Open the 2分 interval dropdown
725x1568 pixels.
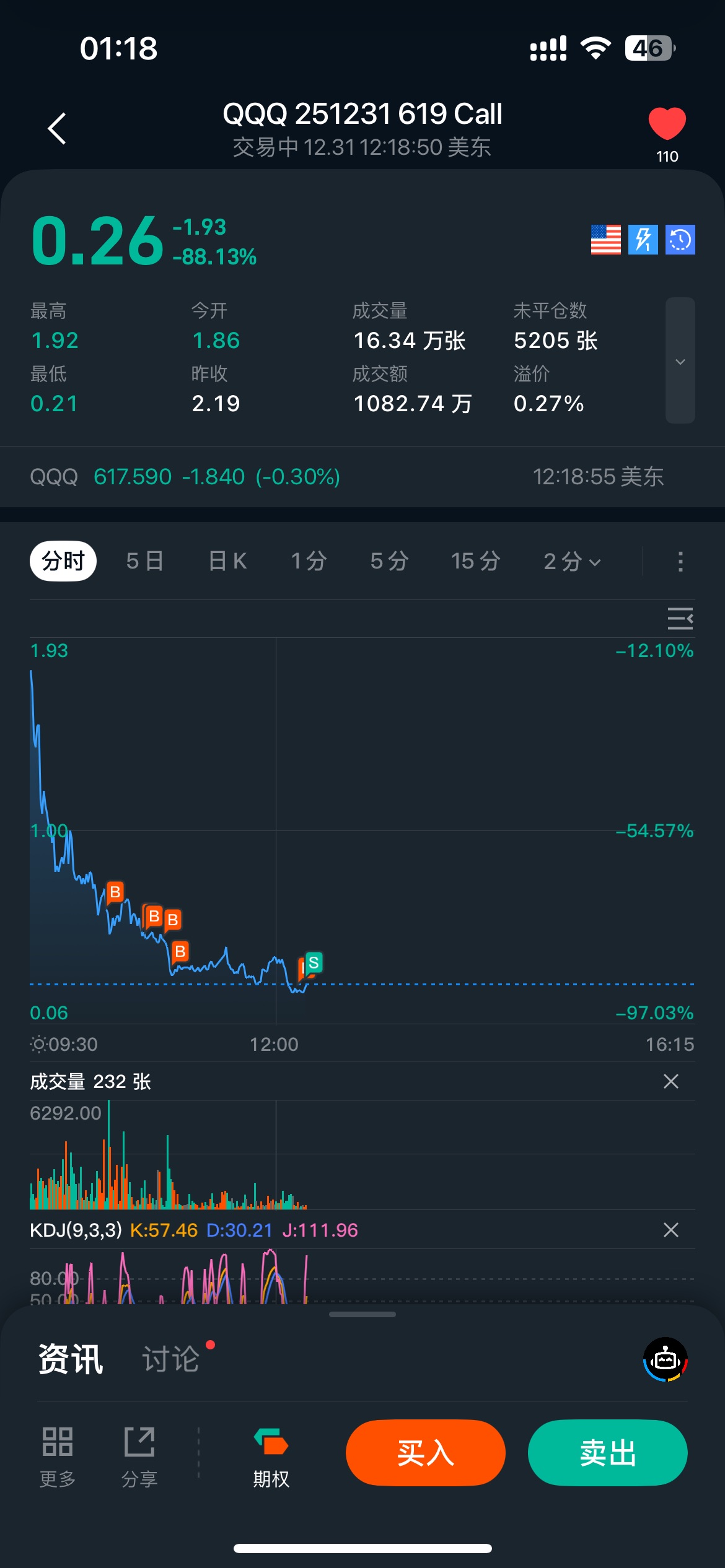tap(571, 561)
